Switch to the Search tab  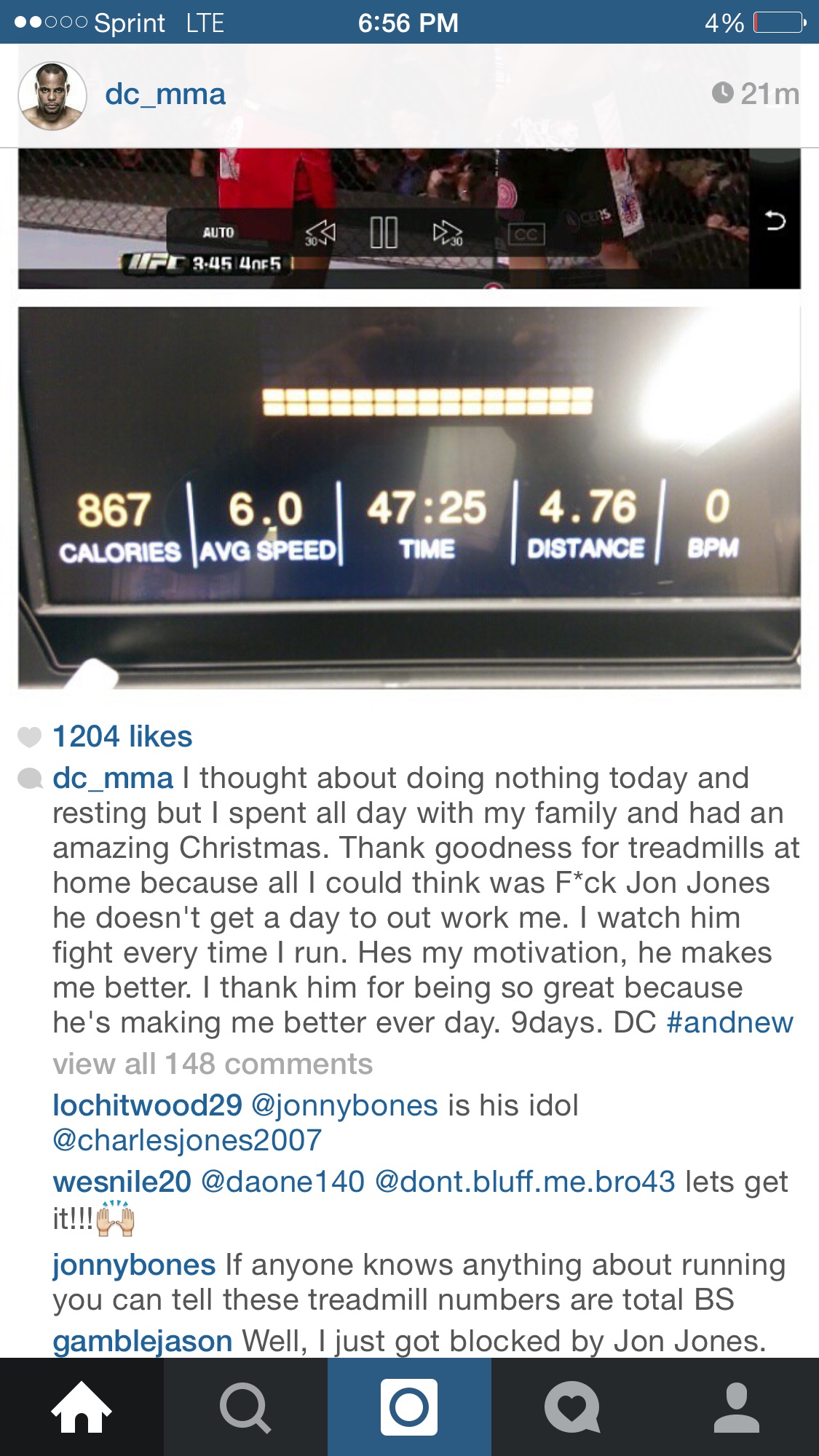[x=245, y=1407]
